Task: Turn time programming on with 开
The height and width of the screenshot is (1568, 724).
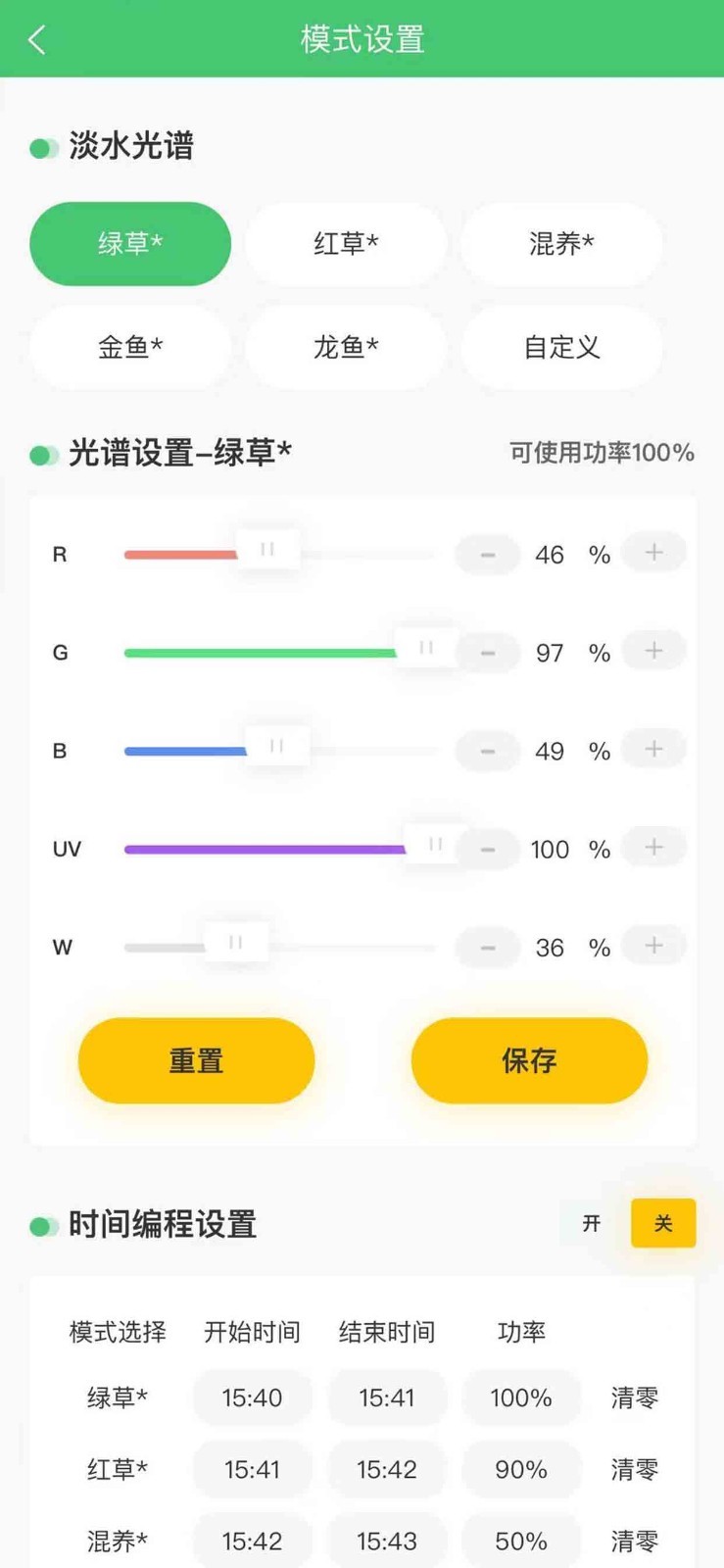Action: [591, 1223]
